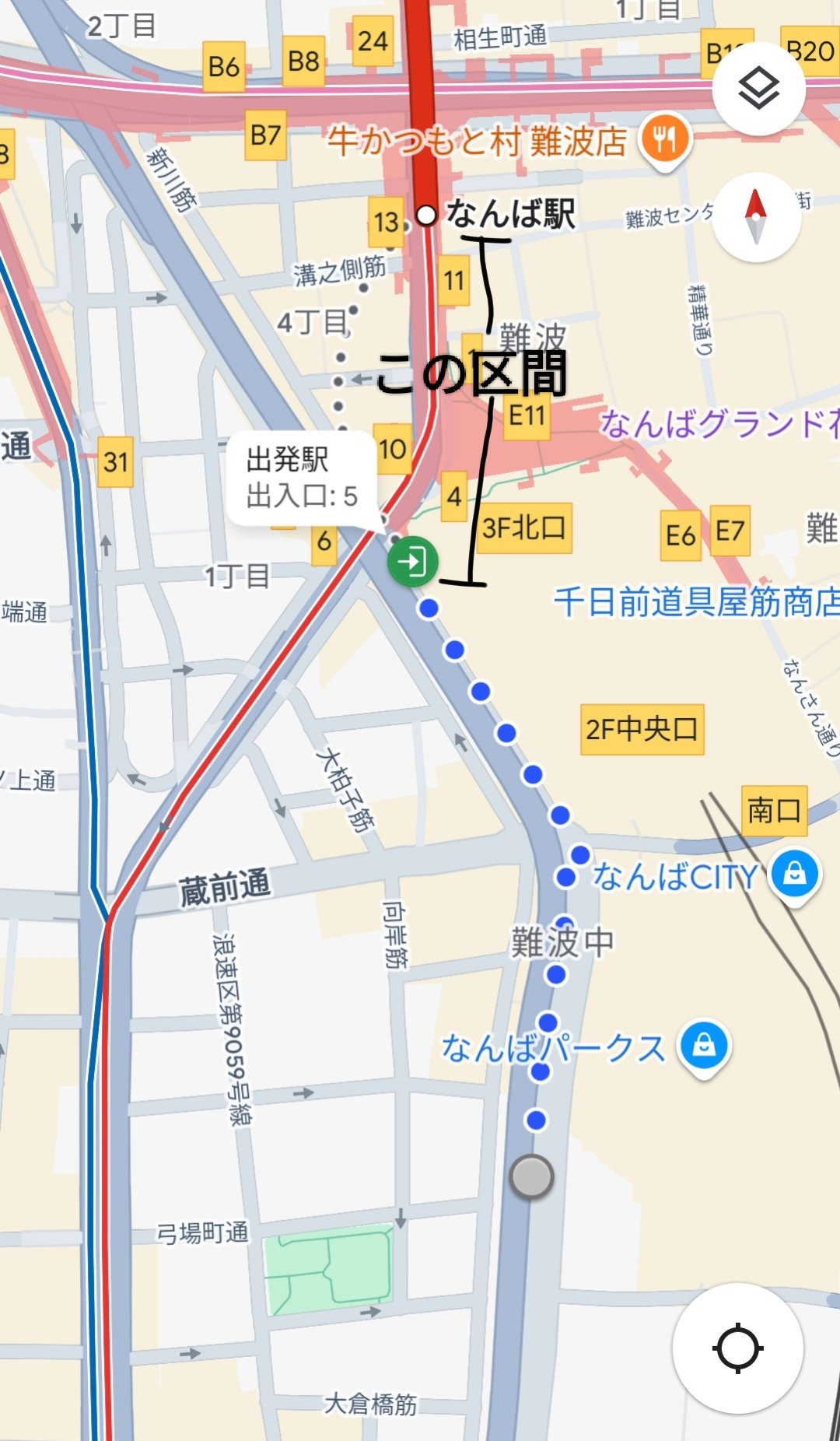Tap the green station entrance marker
840x1441 pixels.
click(413, 561)
